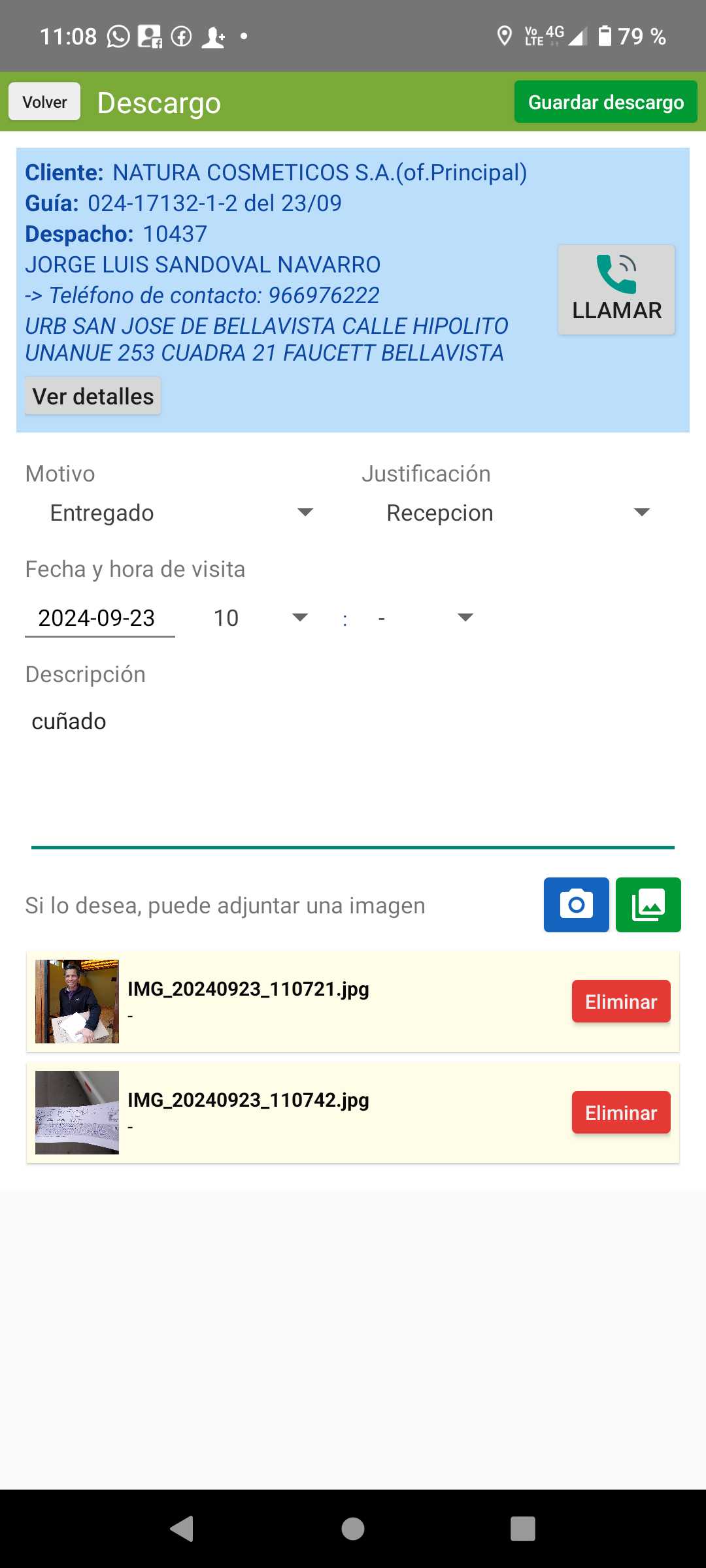Go back using the system back button
This screenshot has width=706, height=1568.
tap(182, 1529)
